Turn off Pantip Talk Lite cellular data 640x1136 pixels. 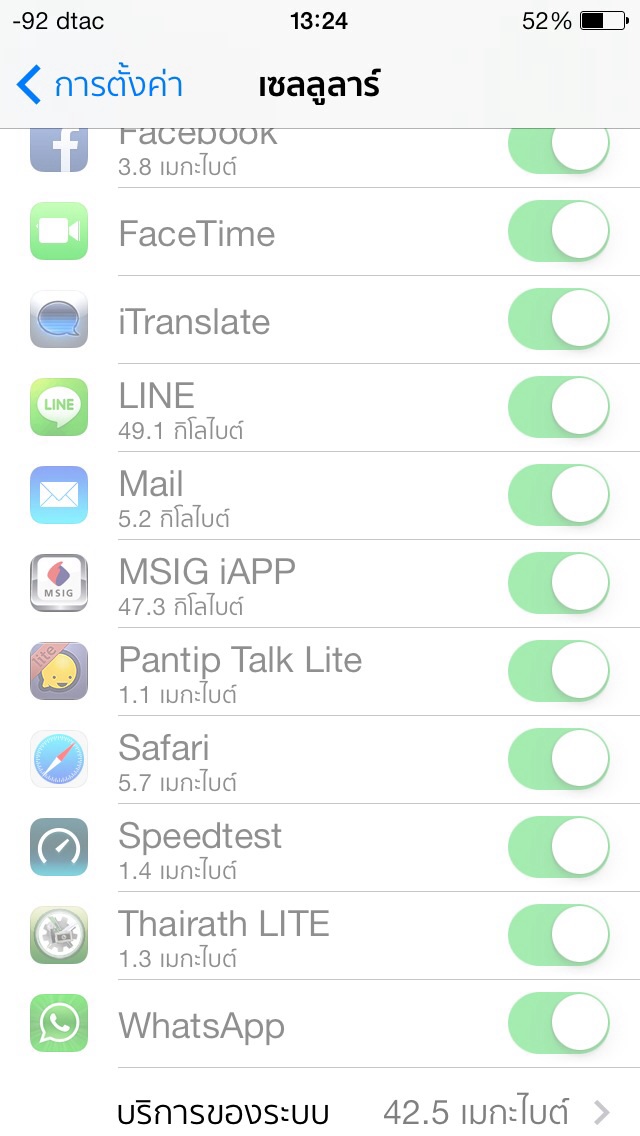tap(559, 671)
